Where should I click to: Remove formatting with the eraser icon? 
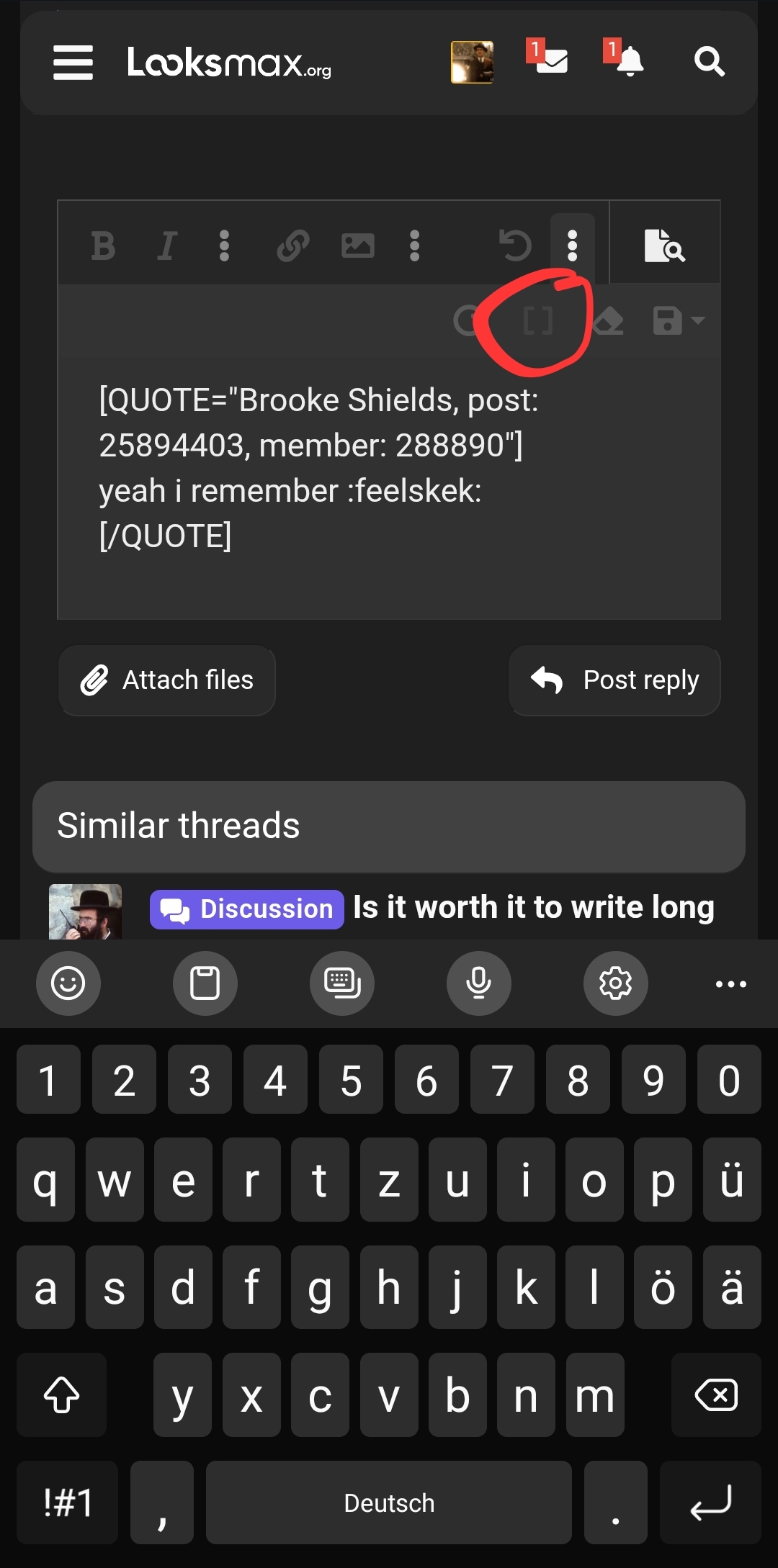pos(607,322)
